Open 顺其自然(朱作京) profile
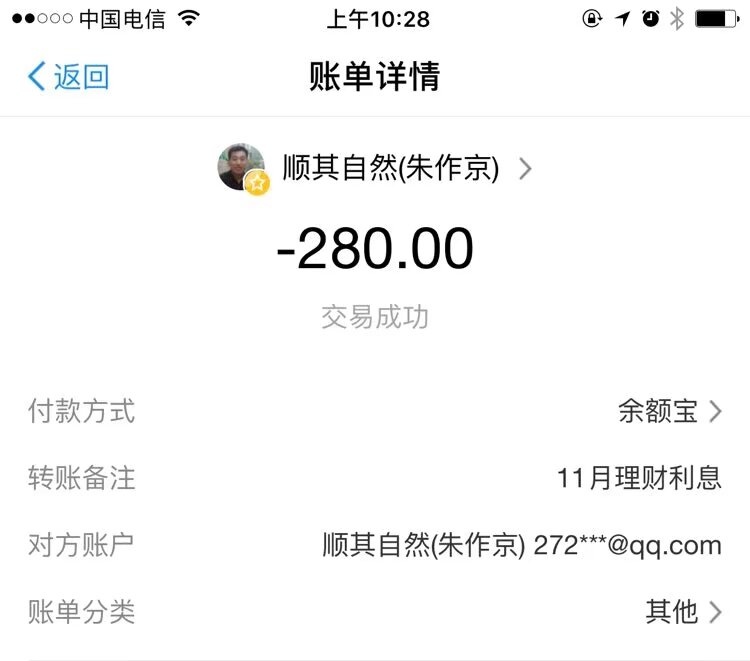The height and width of the screenshot is (661, 750). click(390, 169)
